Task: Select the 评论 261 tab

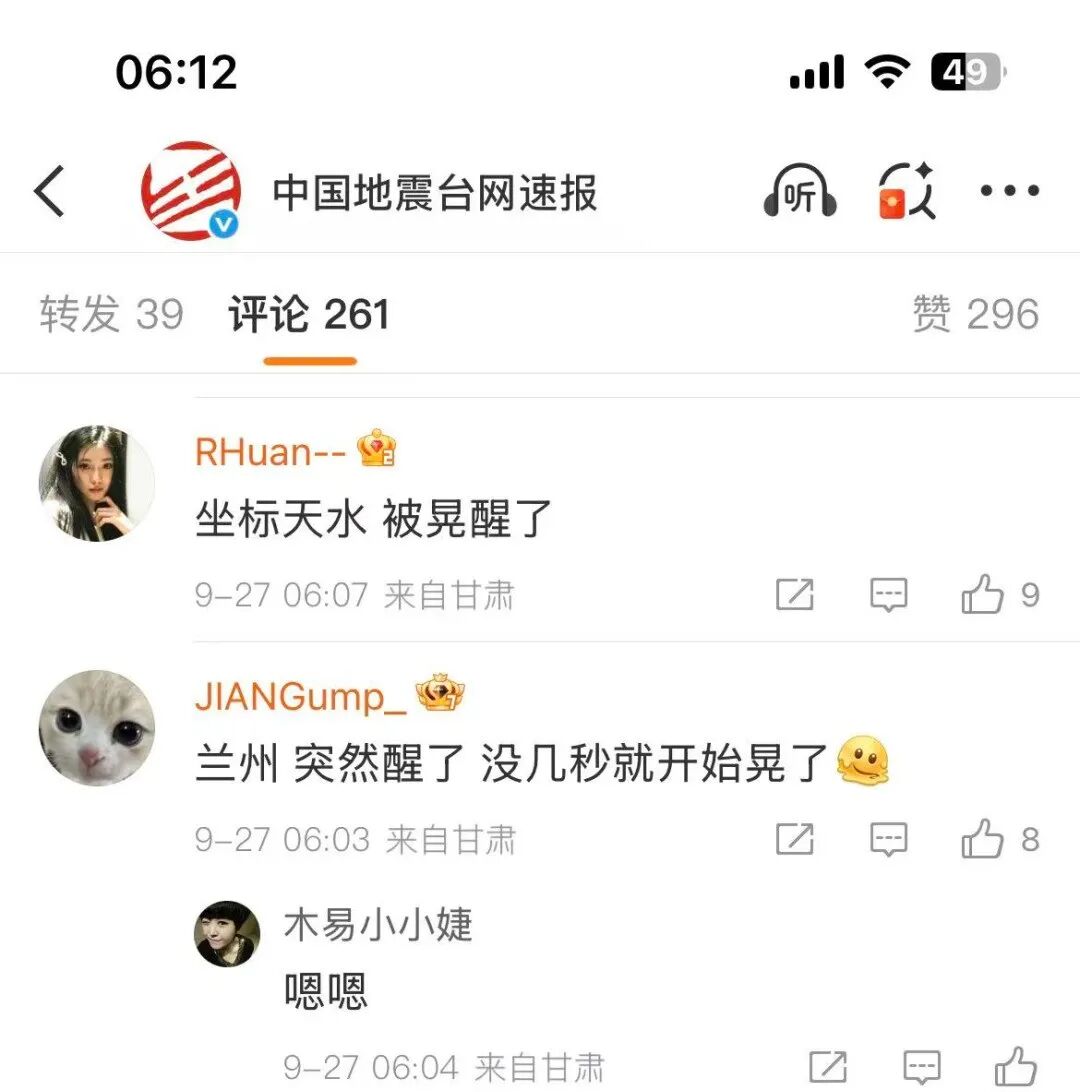Action: tap(309, 315)
